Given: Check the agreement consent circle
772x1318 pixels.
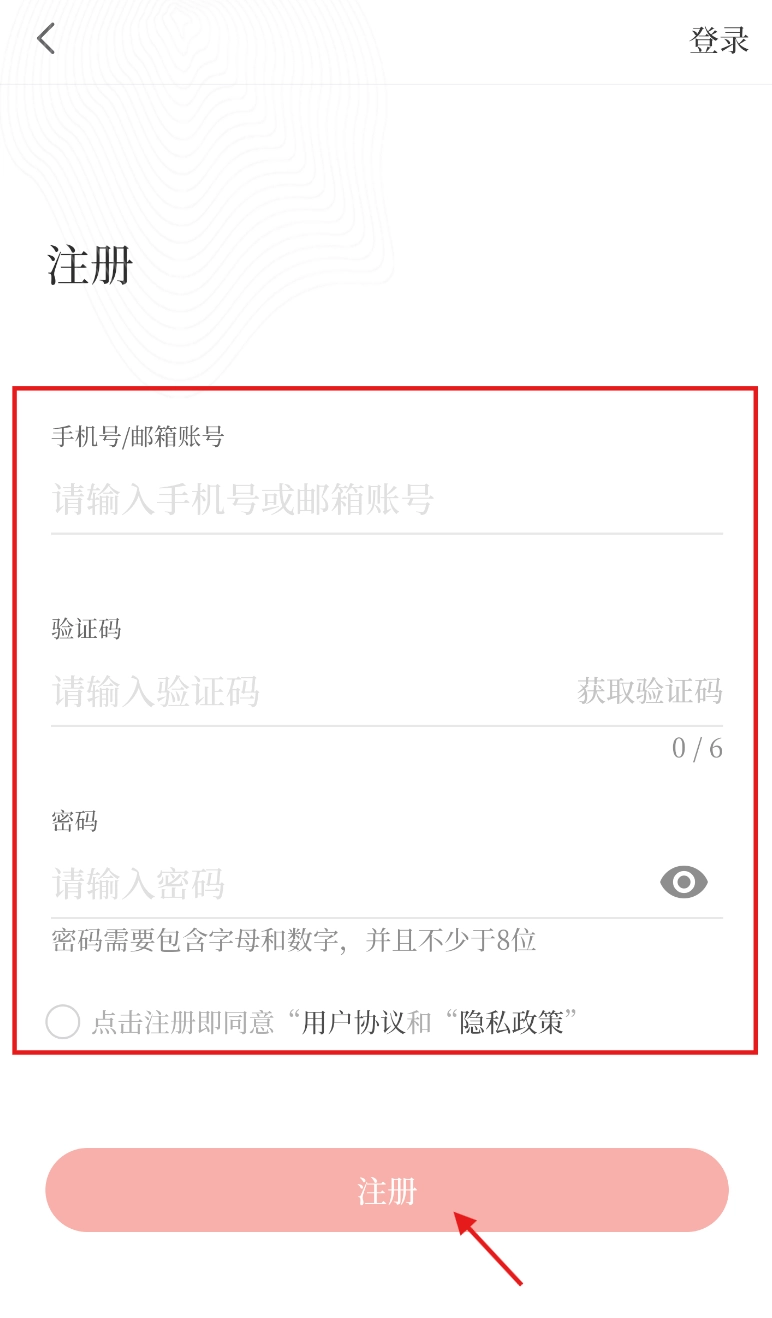Looking at the screenshot, I should pos(63,1023).
